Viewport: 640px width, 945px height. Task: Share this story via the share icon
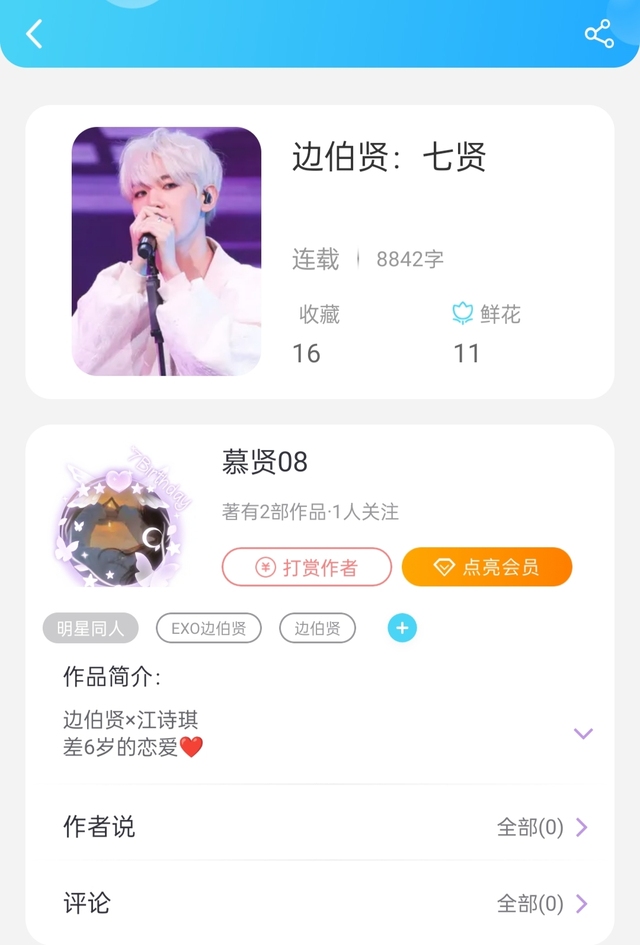599,34
